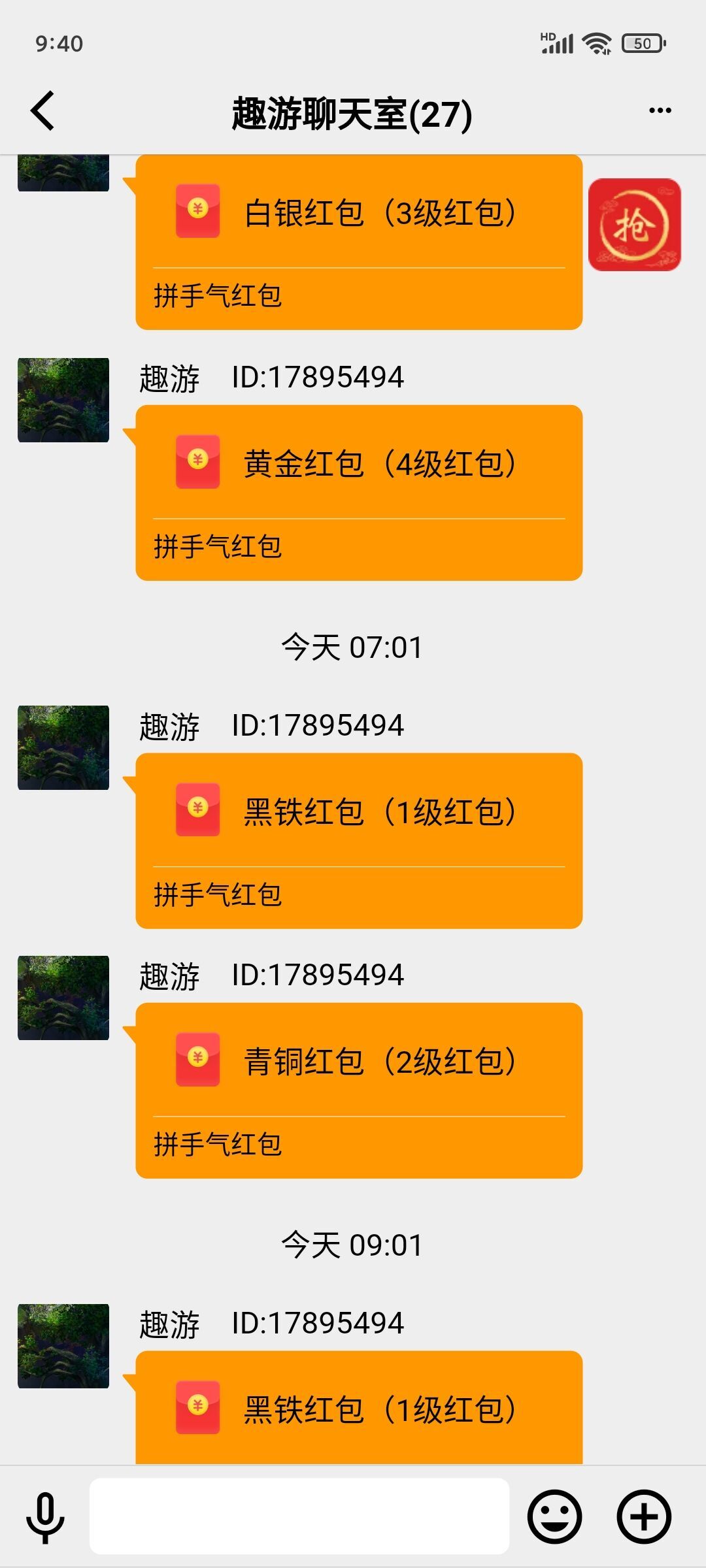Switch to voice input microphone
Image resolution: width=706 pixels, height=1568 pixels.
tap(45, 1516)
